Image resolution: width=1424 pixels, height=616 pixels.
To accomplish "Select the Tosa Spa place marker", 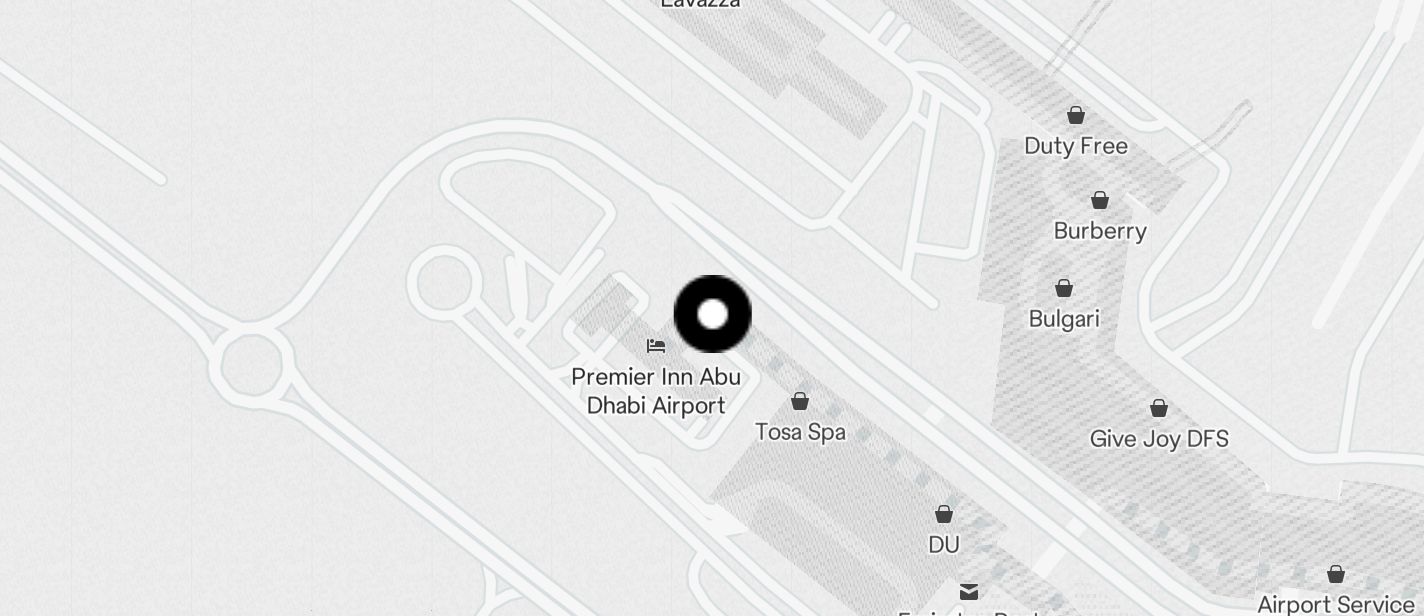I will 800,401.
